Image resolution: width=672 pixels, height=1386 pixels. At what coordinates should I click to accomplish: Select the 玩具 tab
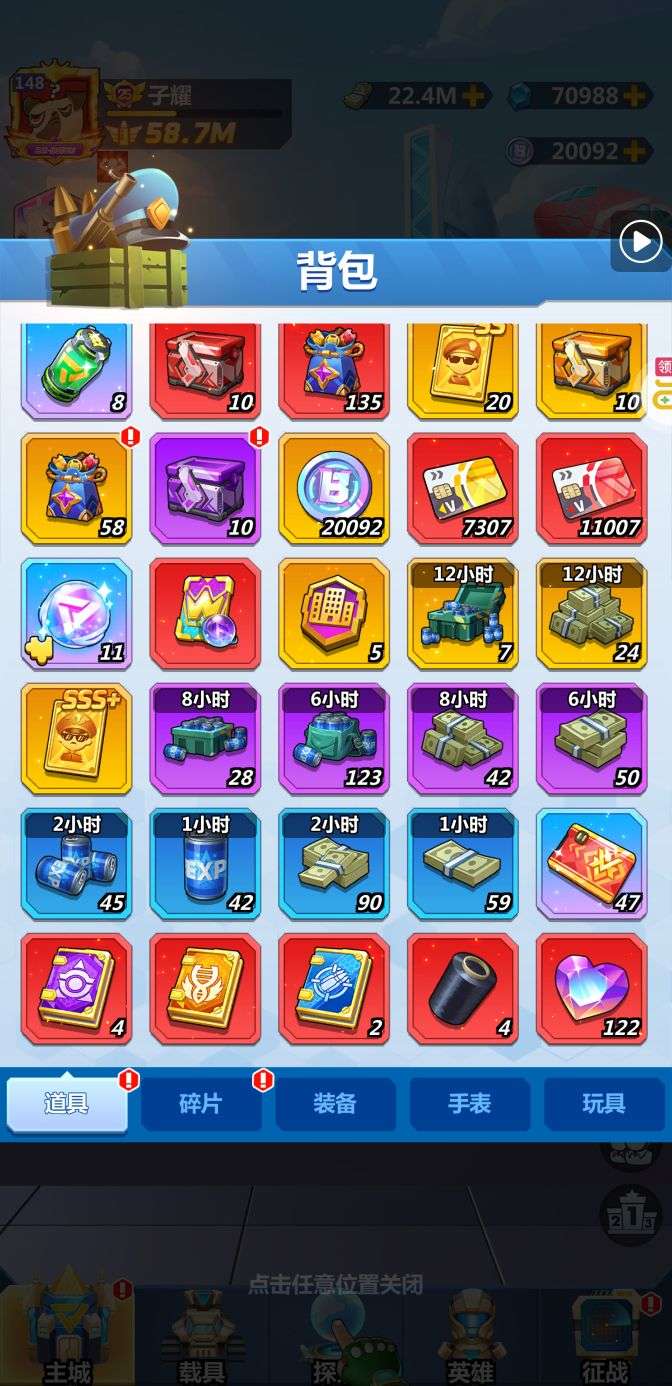tap(604, 1104)
